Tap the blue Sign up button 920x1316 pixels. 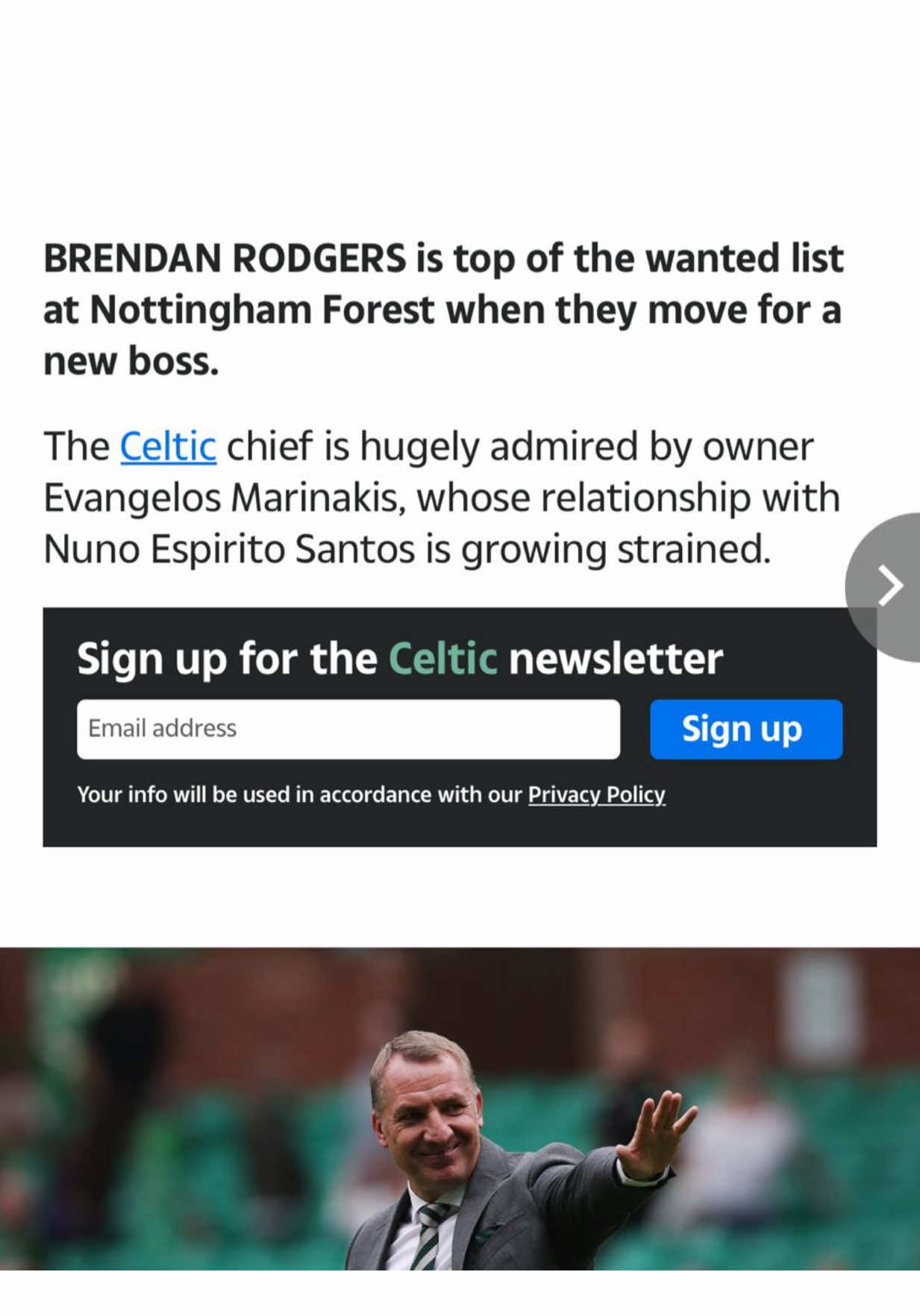coord(745,729)
